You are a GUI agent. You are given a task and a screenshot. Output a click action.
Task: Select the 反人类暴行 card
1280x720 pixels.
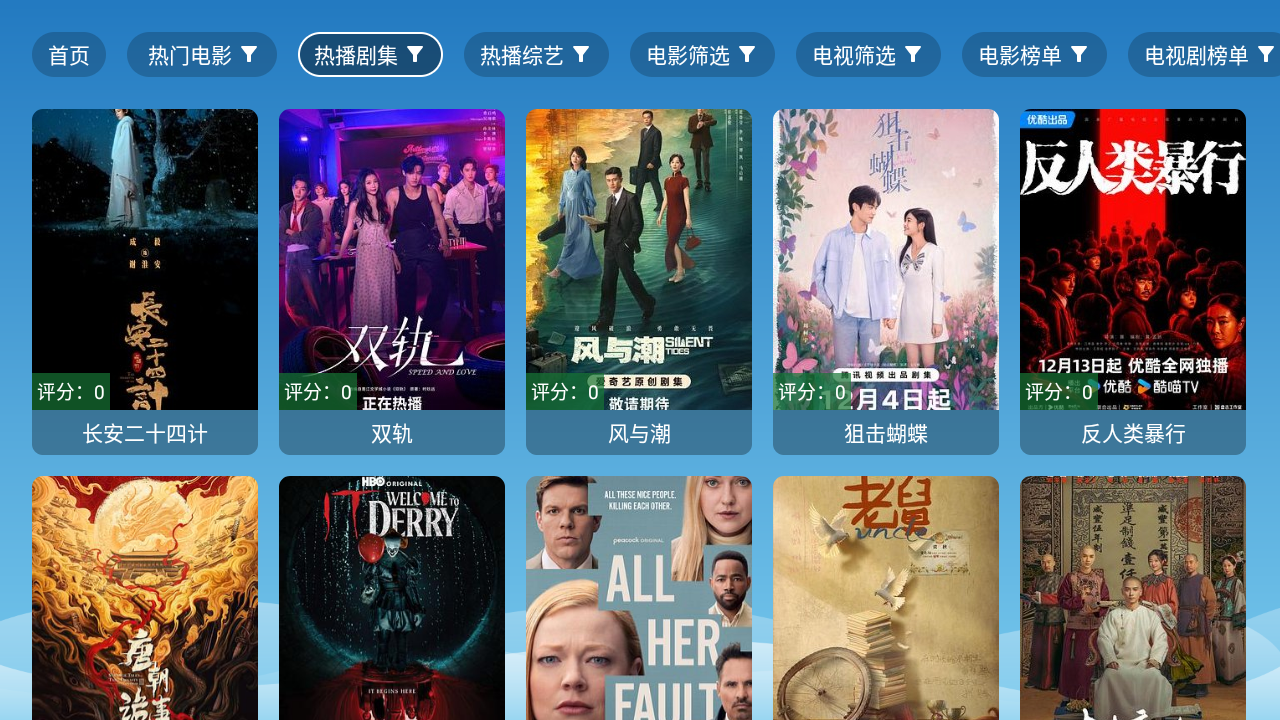pos(1133,280)
